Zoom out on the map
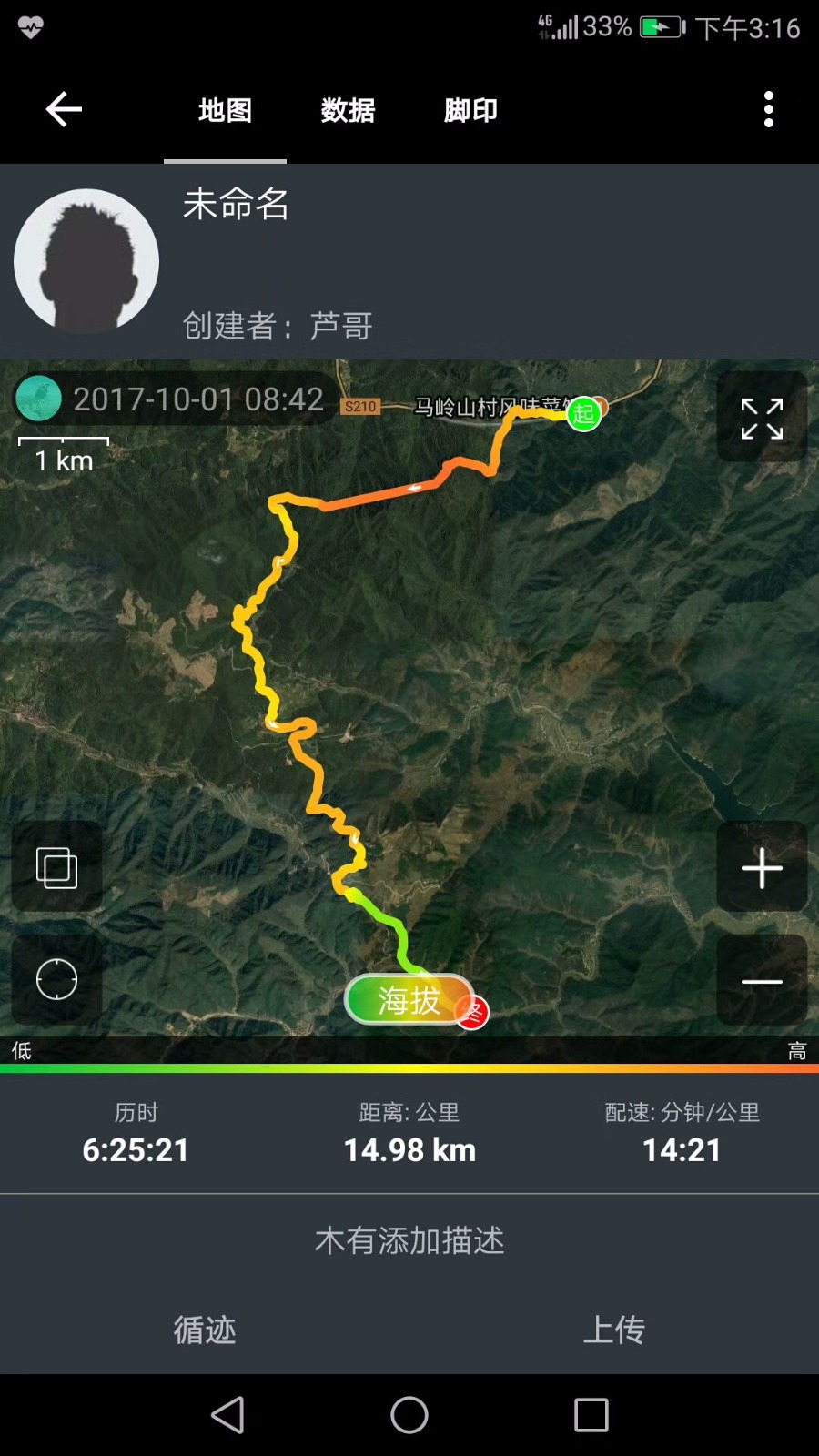Image resolution: width=819 pixels, height=1456 pixels. [x=762, y=981]
